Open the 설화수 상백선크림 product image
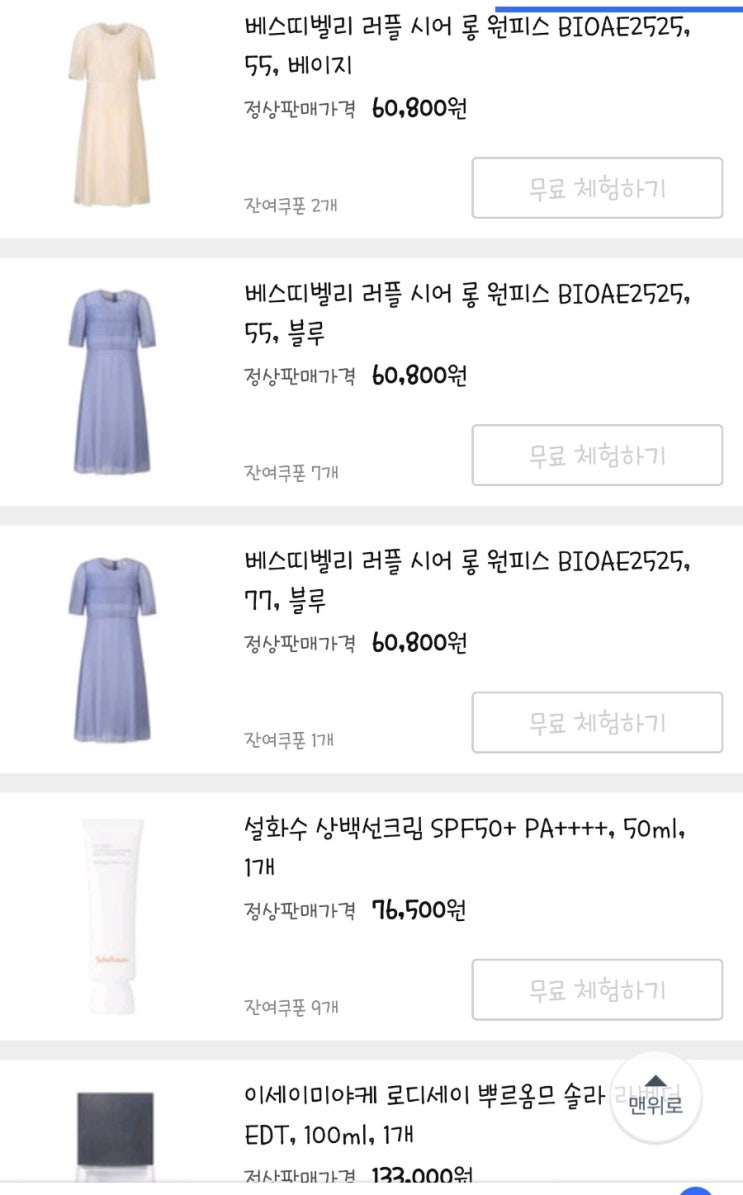The image size is (743, 1195). point(112,916)
